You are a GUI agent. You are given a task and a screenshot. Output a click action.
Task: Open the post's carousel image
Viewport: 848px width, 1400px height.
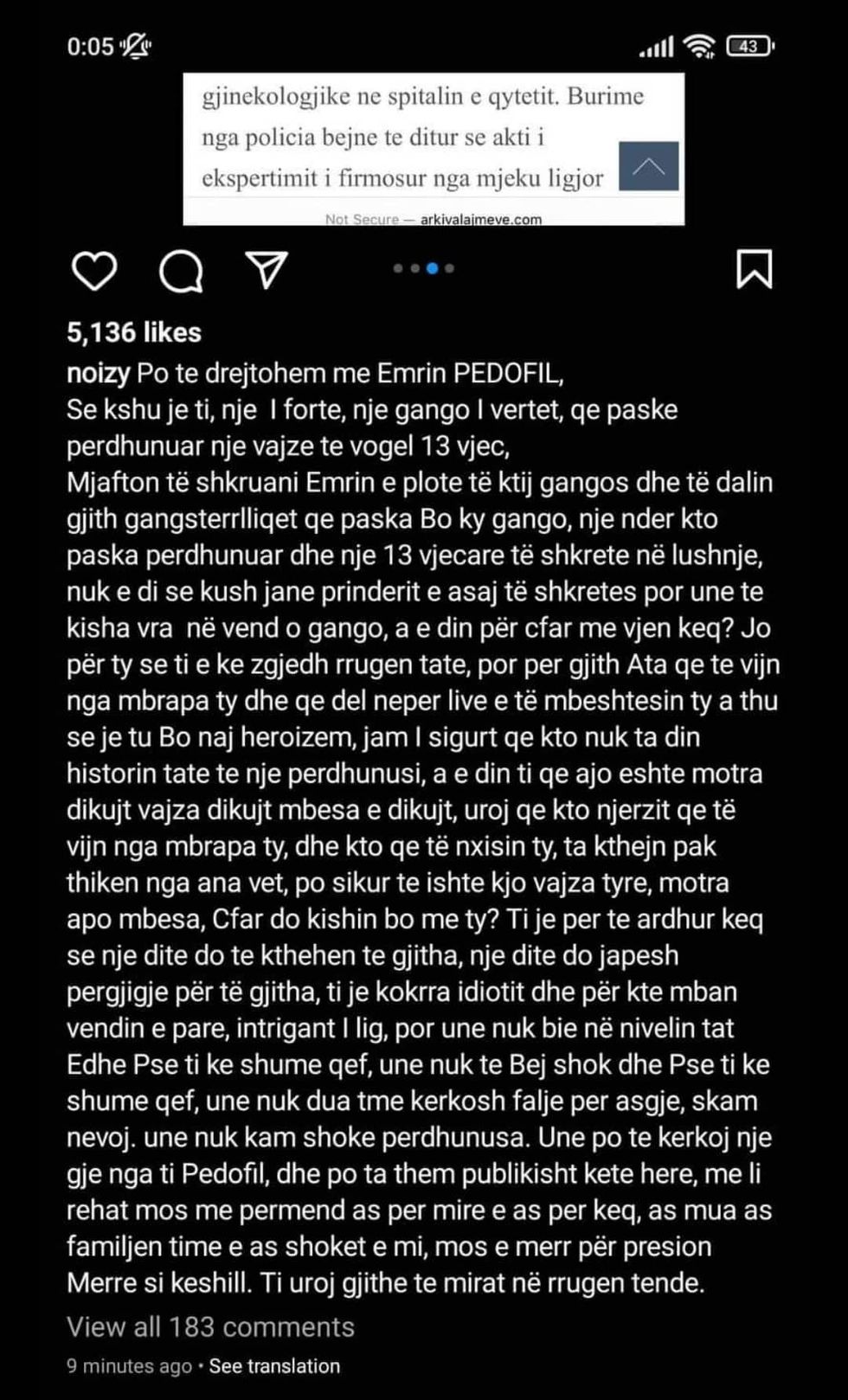click(433, 149)
